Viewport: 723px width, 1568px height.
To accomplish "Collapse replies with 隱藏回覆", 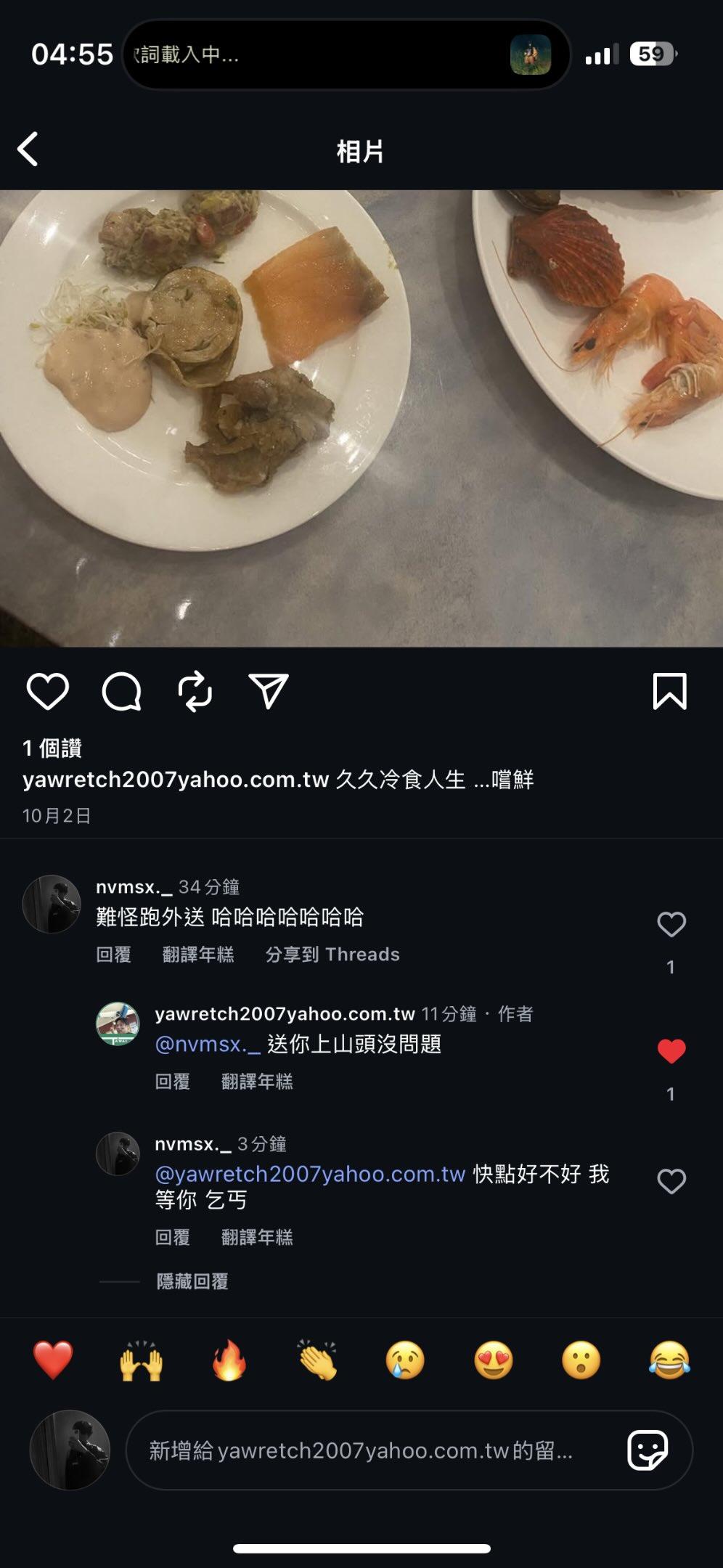I will tap(192, 1282).
